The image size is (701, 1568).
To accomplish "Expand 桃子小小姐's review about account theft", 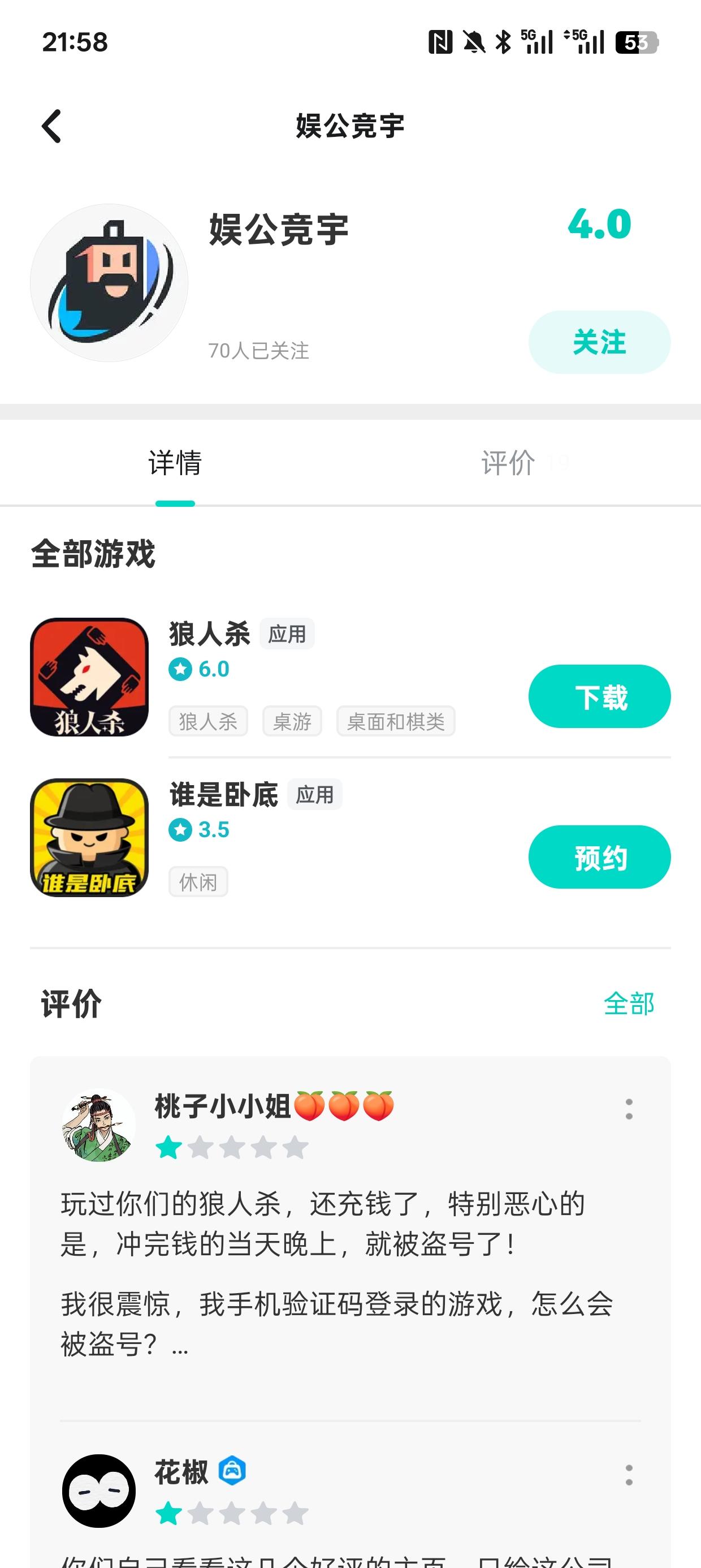I will 335,1273.
